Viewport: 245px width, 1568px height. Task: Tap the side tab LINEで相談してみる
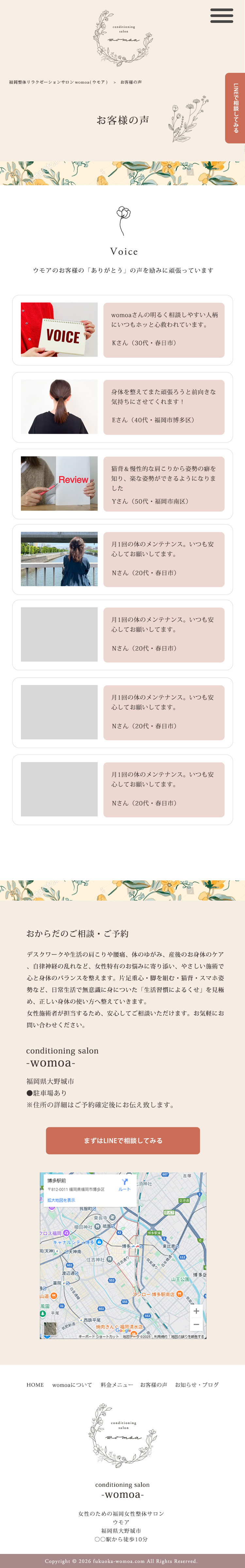[235, 108]
